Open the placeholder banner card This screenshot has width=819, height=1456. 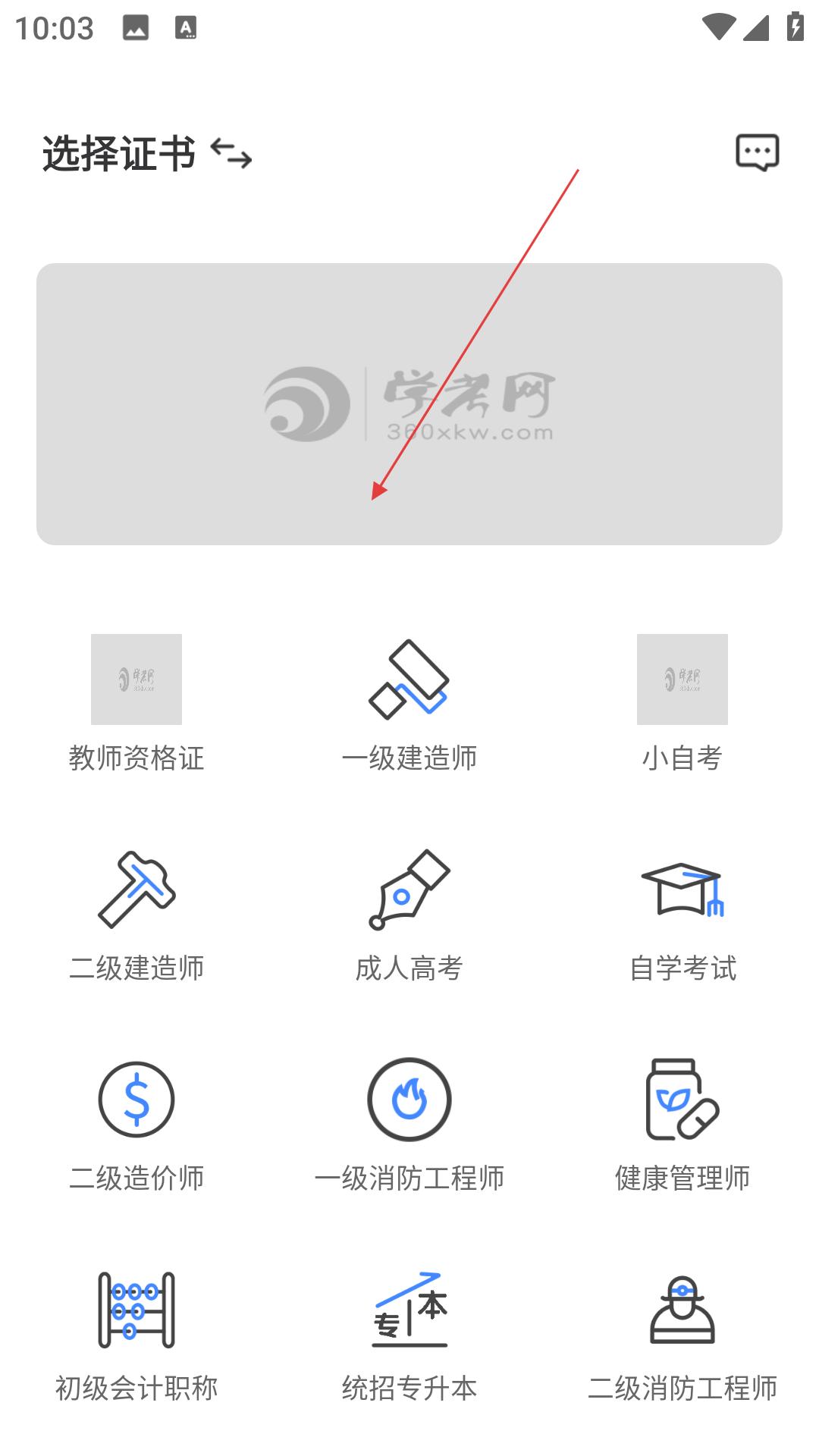point(409,404)
